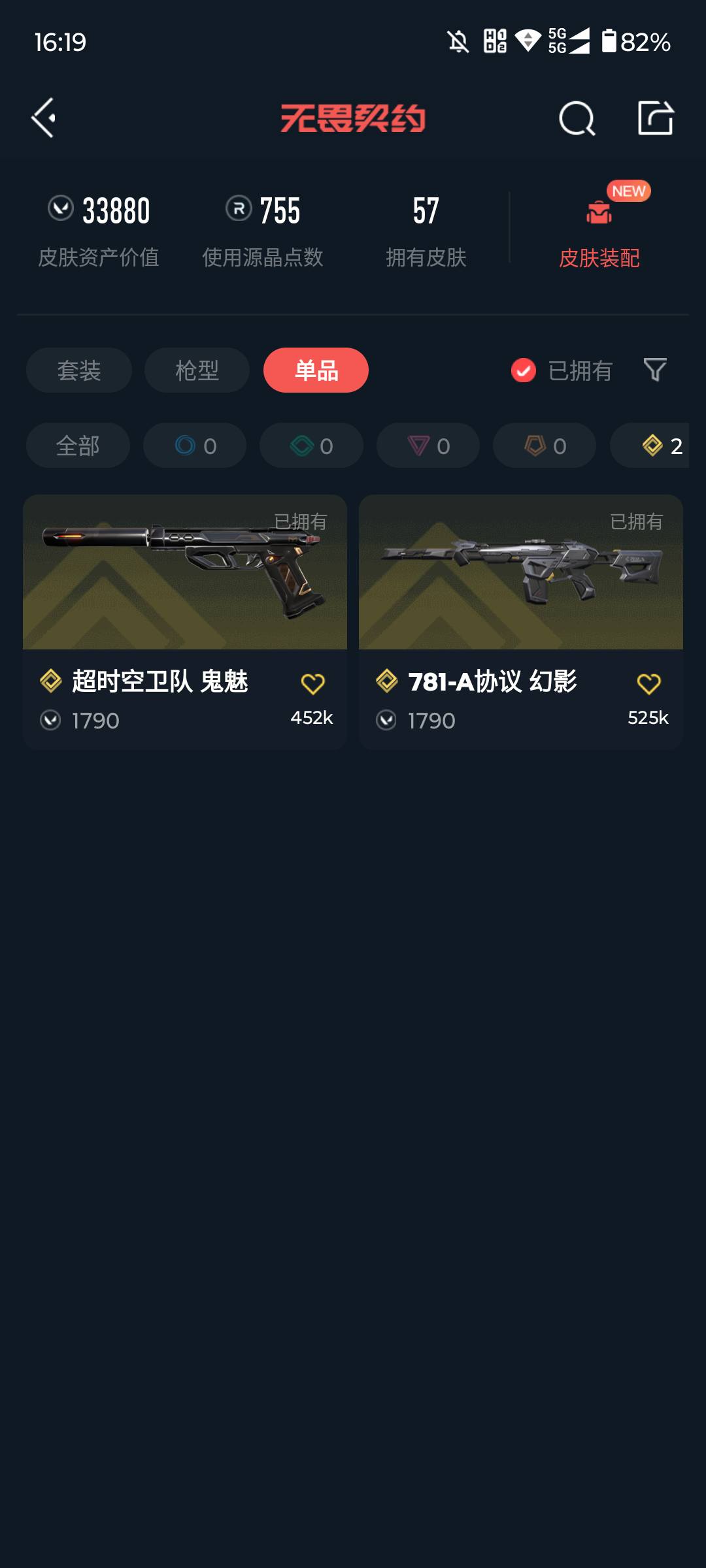Viewport: 706px width, 1568px height.
Task: Switch to the 枪型 tab
Action: click(x=196, y=370)
